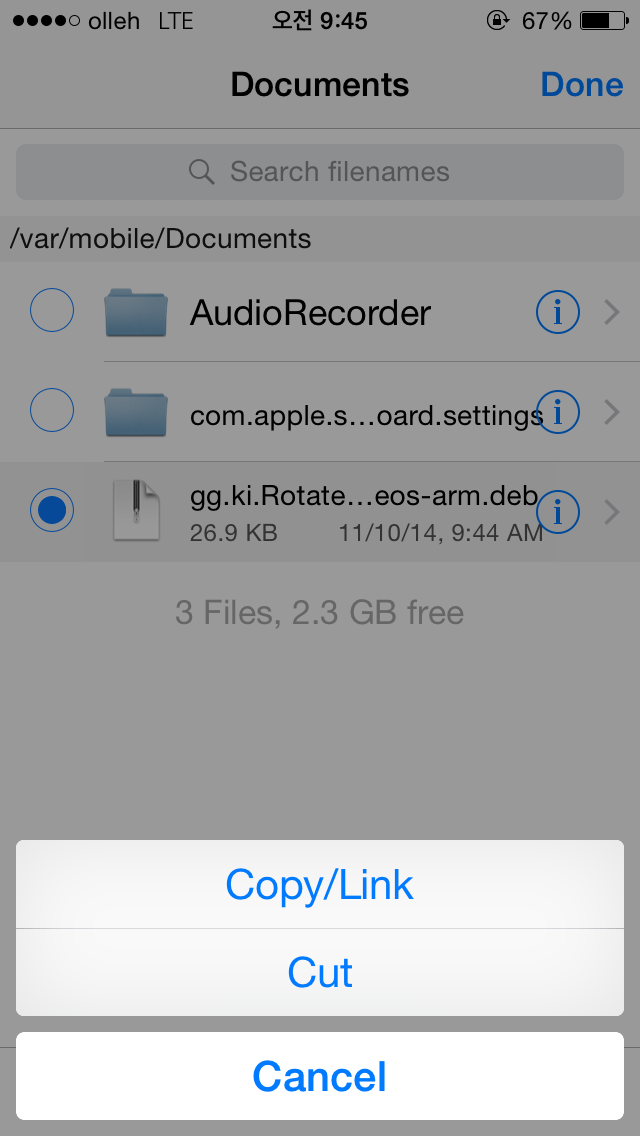Open the gg.ki.Rotate…eos-arm.deb file
The image size is (640, 1136).
pos(364,496)
